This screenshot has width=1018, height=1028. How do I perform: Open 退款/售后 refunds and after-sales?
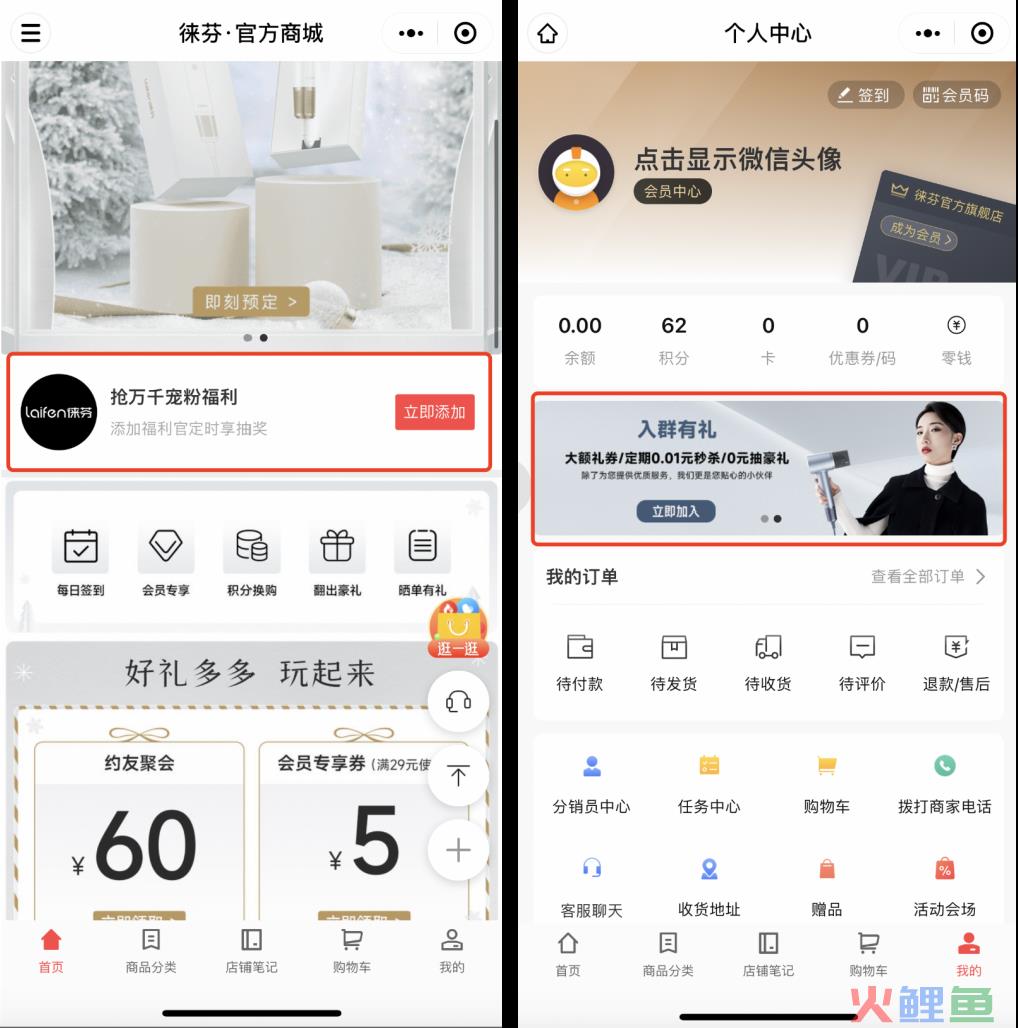tap(956, 661)
